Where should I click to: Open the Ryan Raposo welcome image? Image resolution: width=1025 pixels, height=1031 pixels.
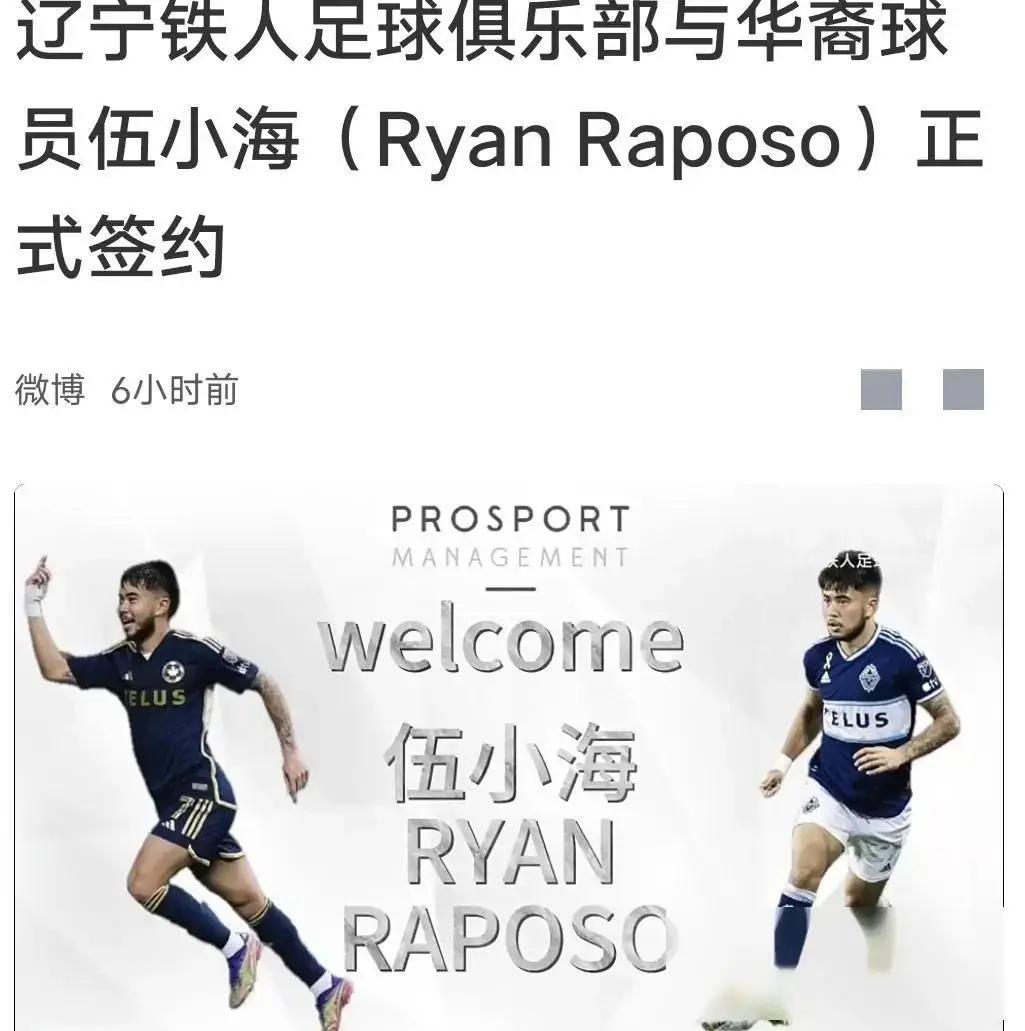509,757
